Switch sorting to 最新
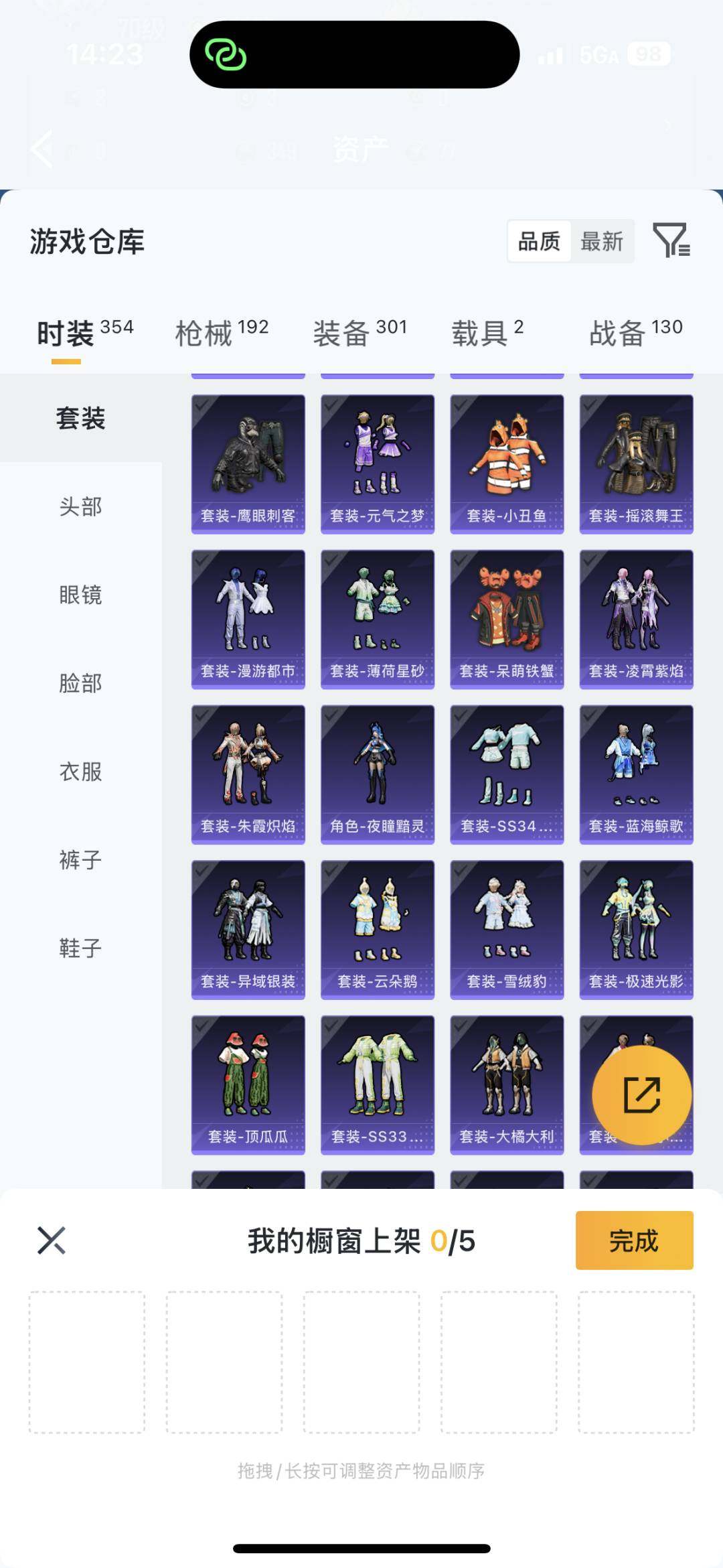Screen dimensions: 723x1568 601,242
